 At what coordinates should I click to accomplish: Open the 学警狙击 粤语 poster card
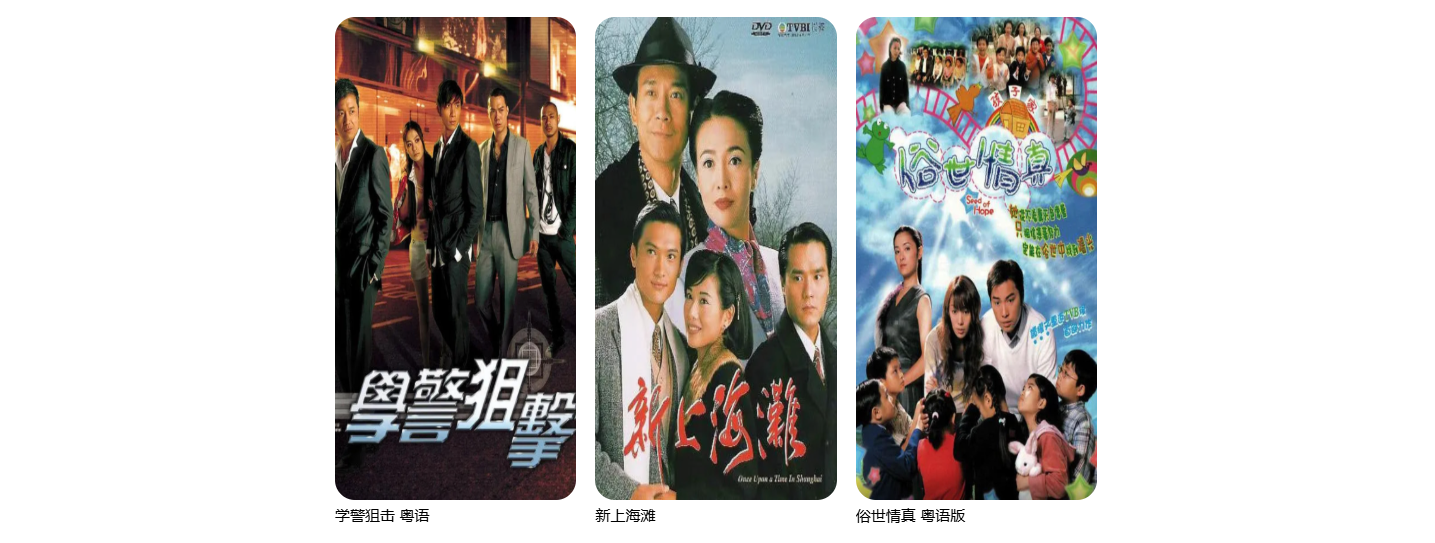click(x=455, y=258)
